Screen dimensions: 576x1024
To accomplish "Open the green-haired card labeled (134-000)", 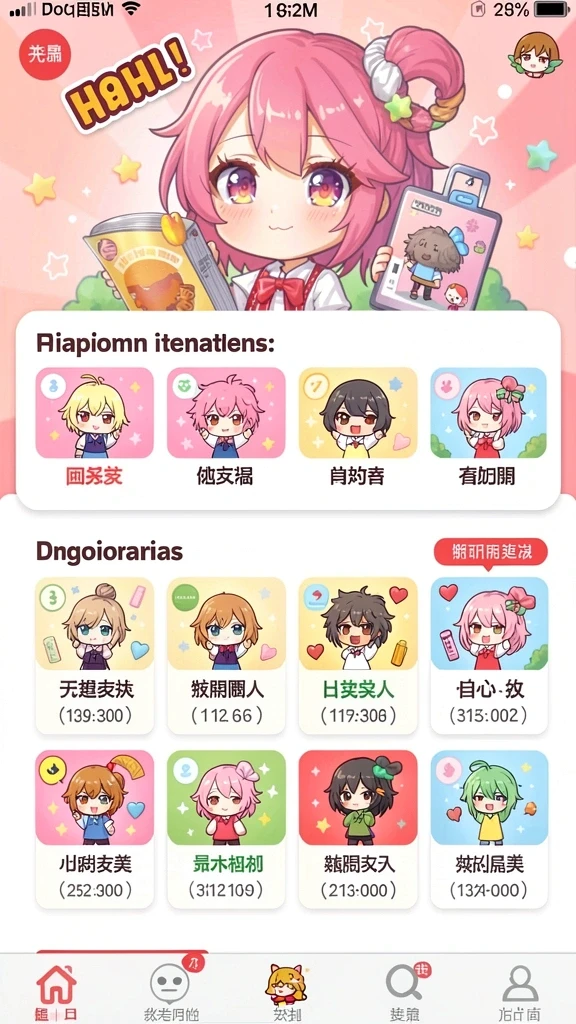I will [x=489, y=829].
